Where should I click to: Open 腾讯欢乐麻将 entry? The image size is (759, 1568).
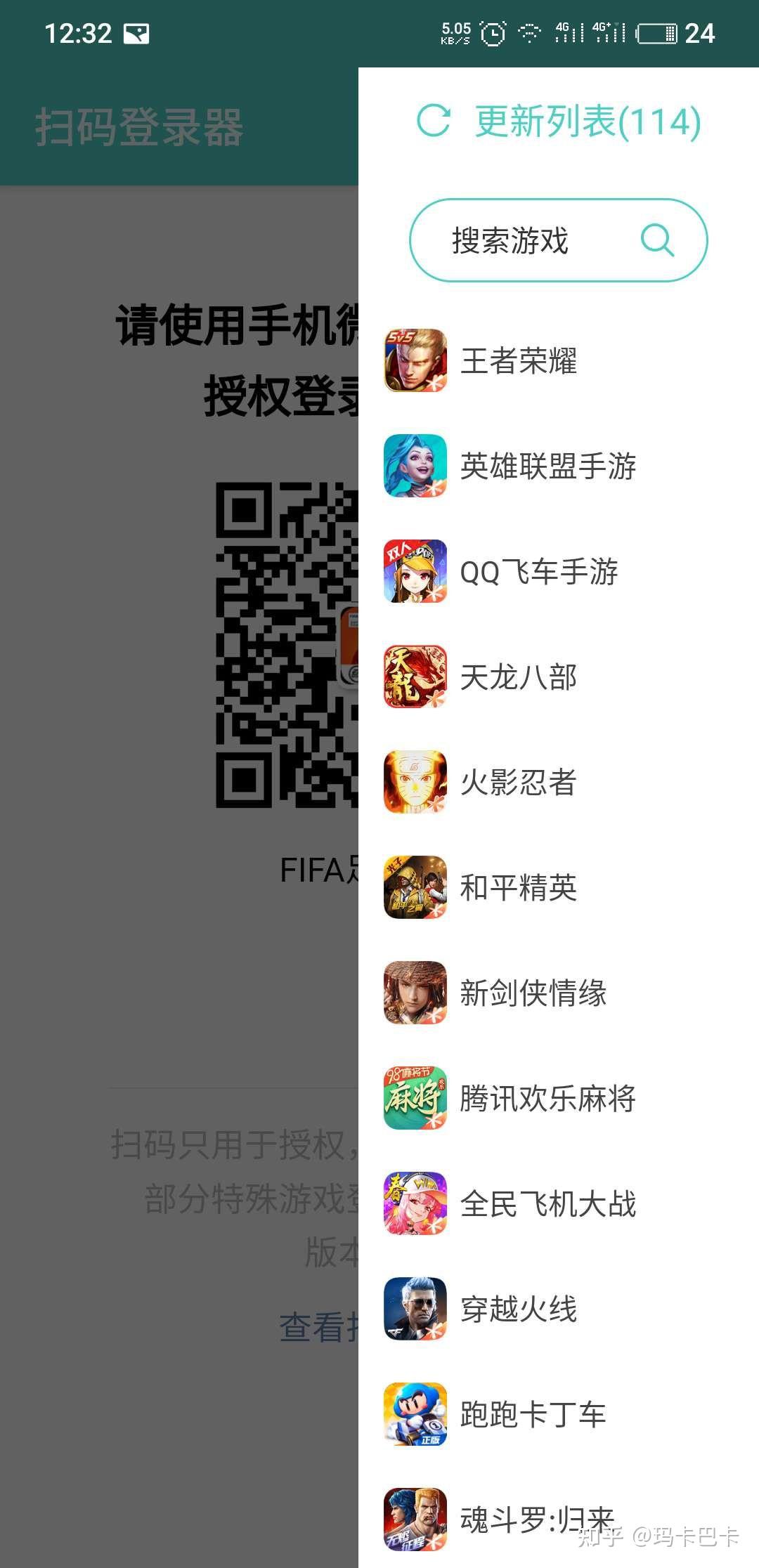pos(547,1099)
